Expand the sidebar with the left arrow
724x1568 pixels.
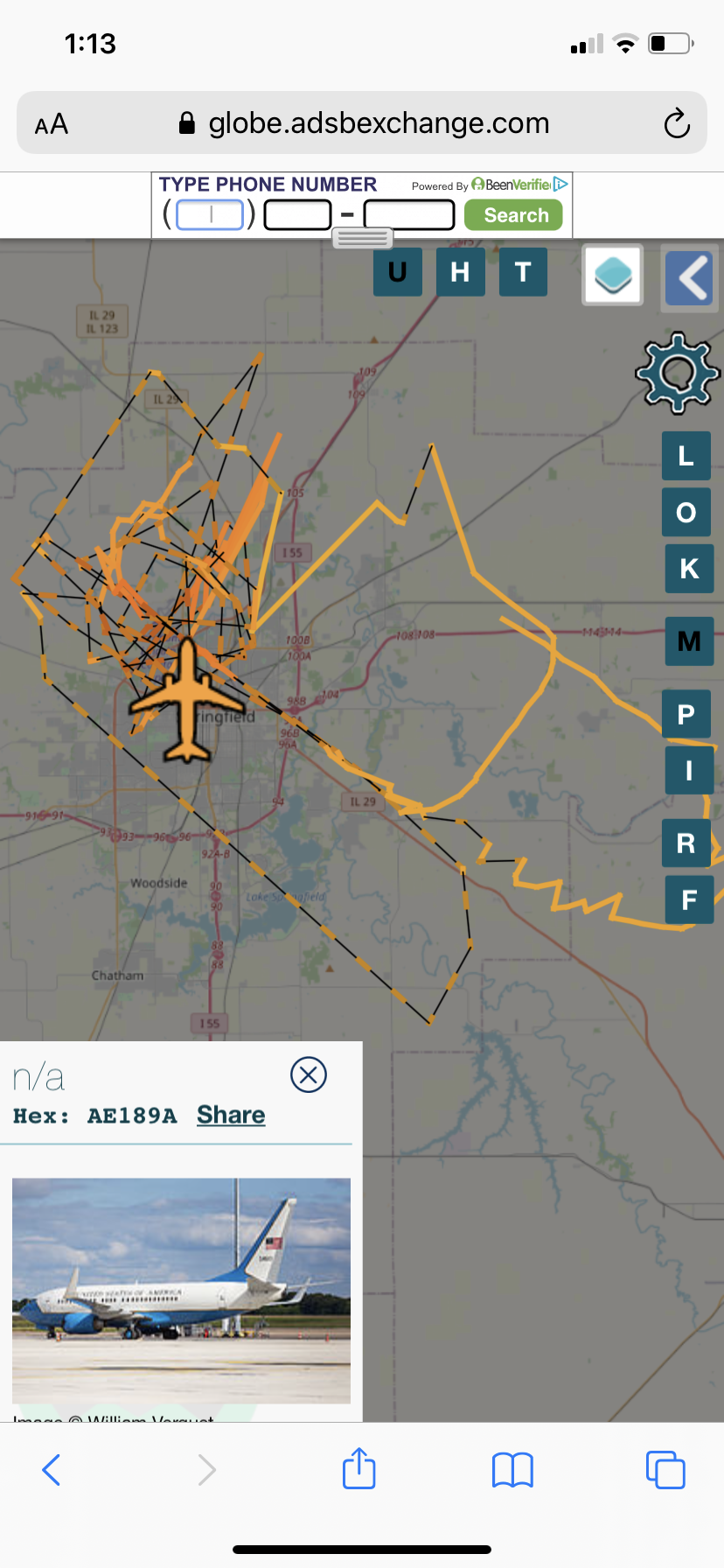(x=689, y=278)
